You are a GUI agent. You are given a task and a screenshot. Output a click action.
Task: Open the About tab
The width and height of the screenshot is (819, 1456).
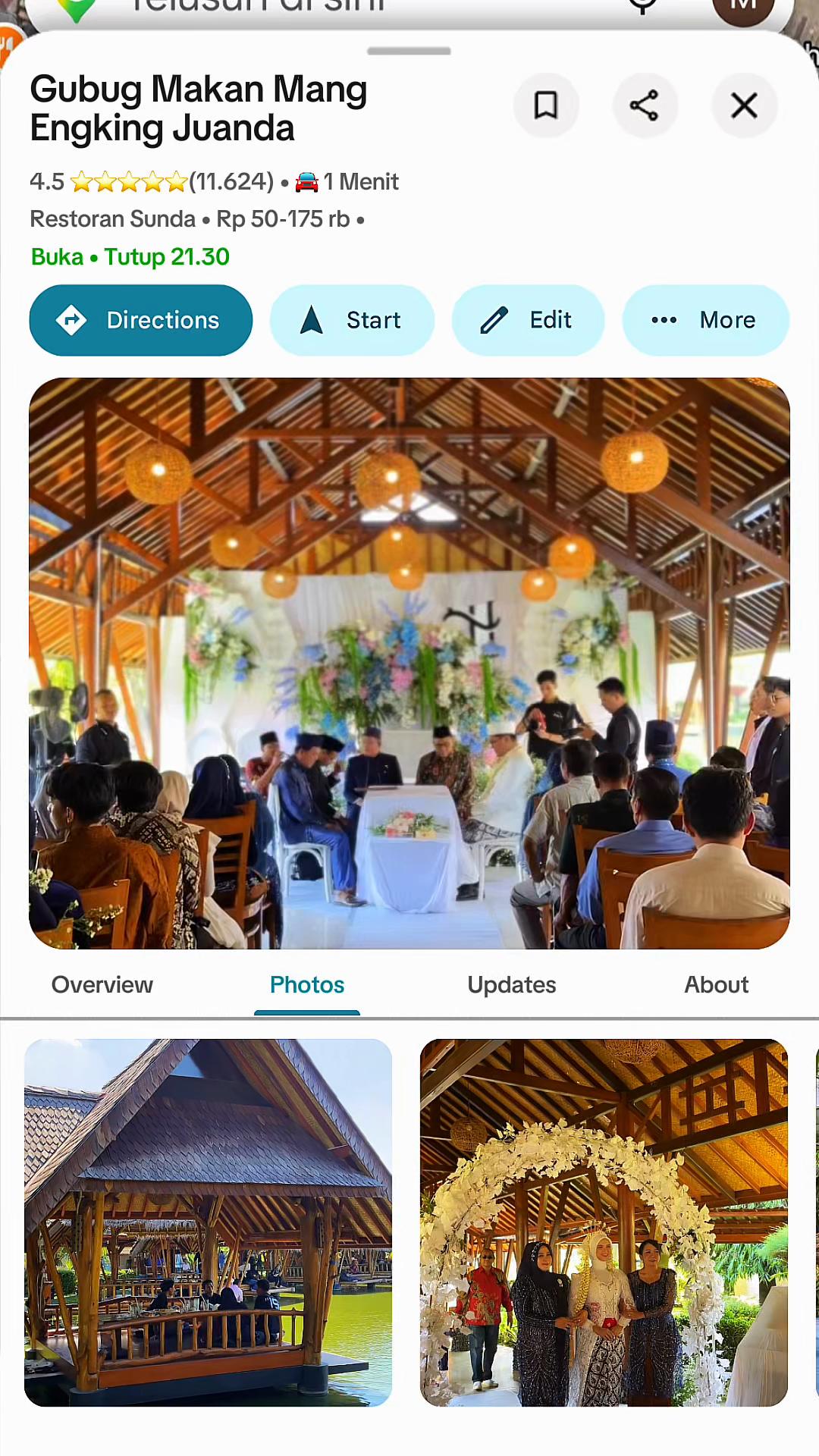[x=717, y=984]
